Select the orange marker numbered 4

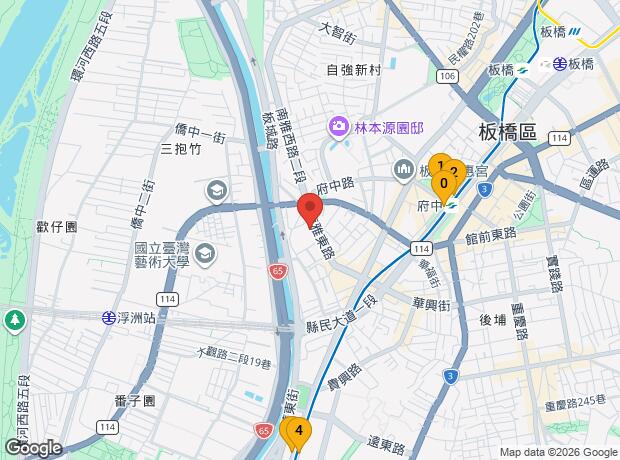tap(299, 431)
